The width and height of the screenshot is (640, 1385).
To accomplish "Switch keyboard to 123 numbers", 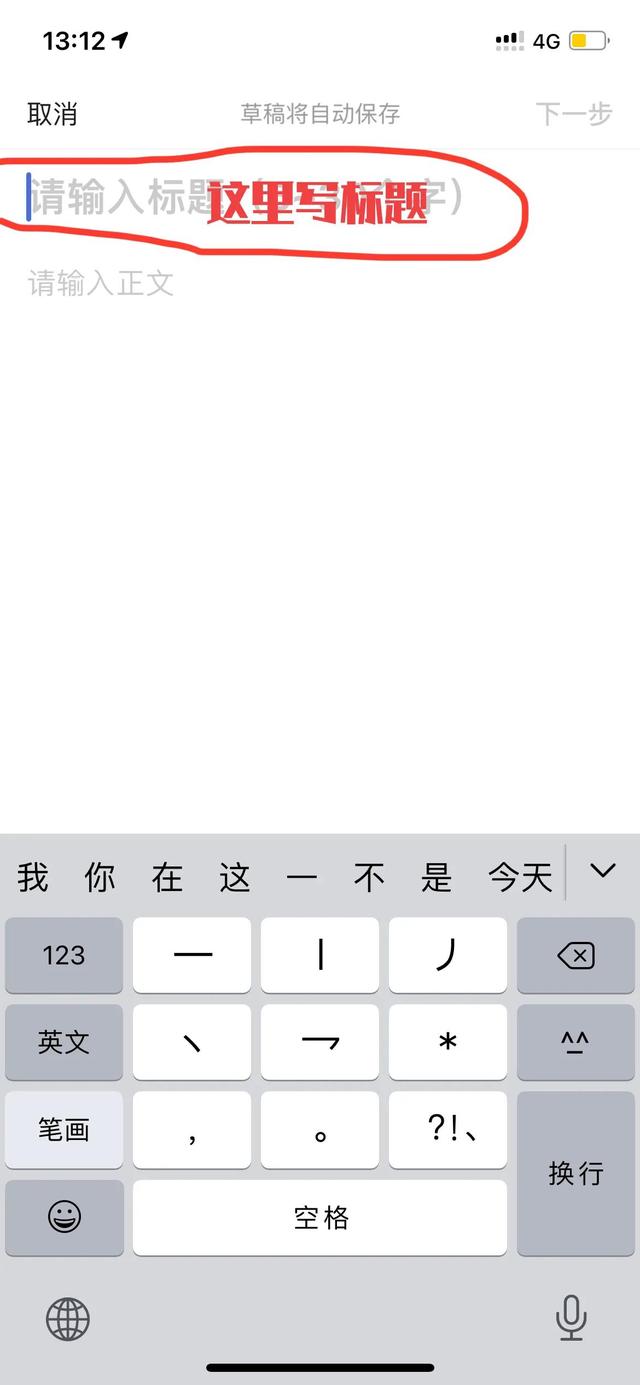I will tap(64, 955).
